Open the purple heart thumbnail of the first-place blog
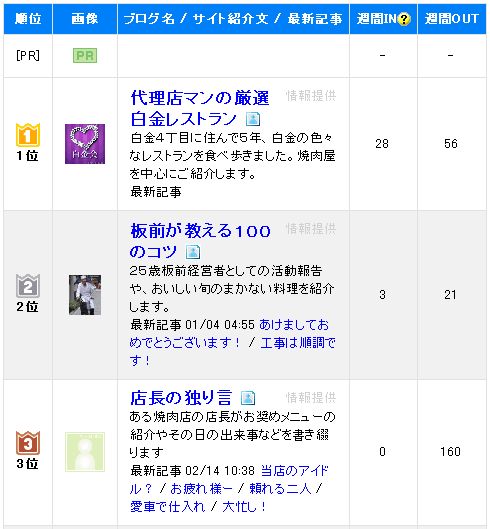 pos(85,144)
